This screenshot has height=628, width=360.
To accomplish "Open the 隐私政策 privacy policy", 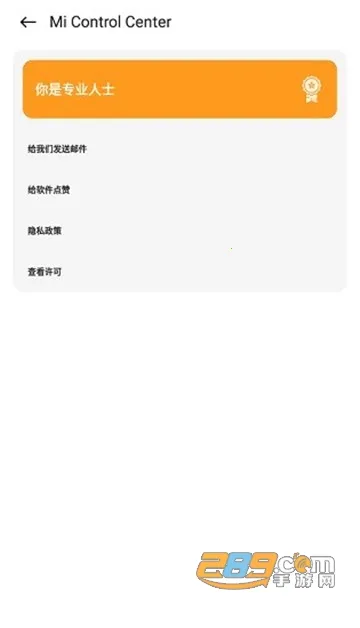I will pos(180,231).
